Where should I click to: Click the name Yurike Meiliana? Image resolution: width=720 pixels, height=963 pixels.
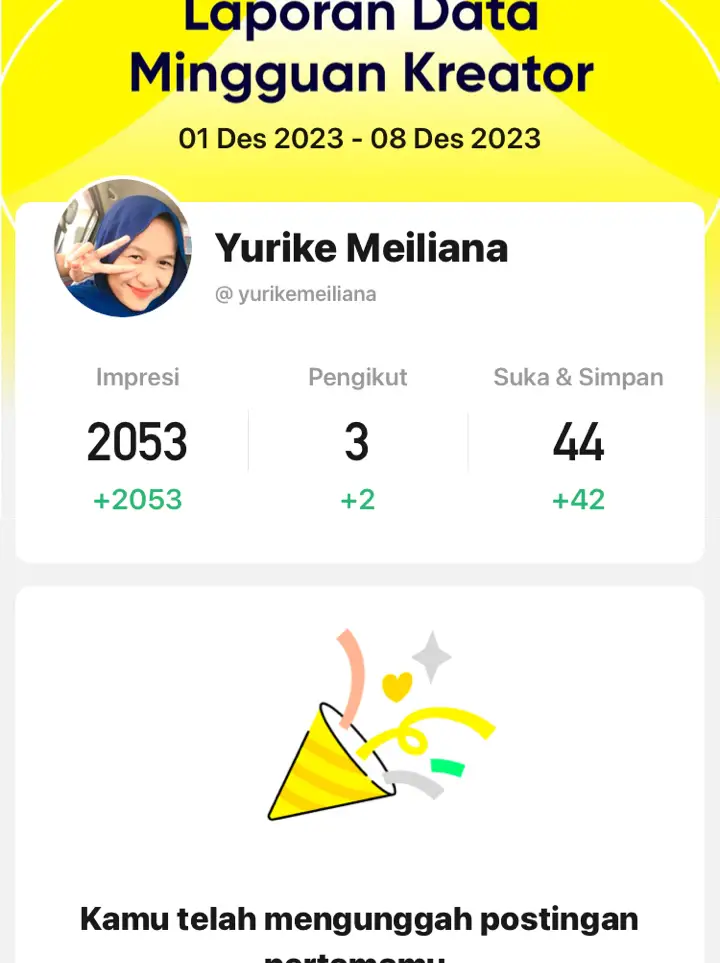point(362,247)
